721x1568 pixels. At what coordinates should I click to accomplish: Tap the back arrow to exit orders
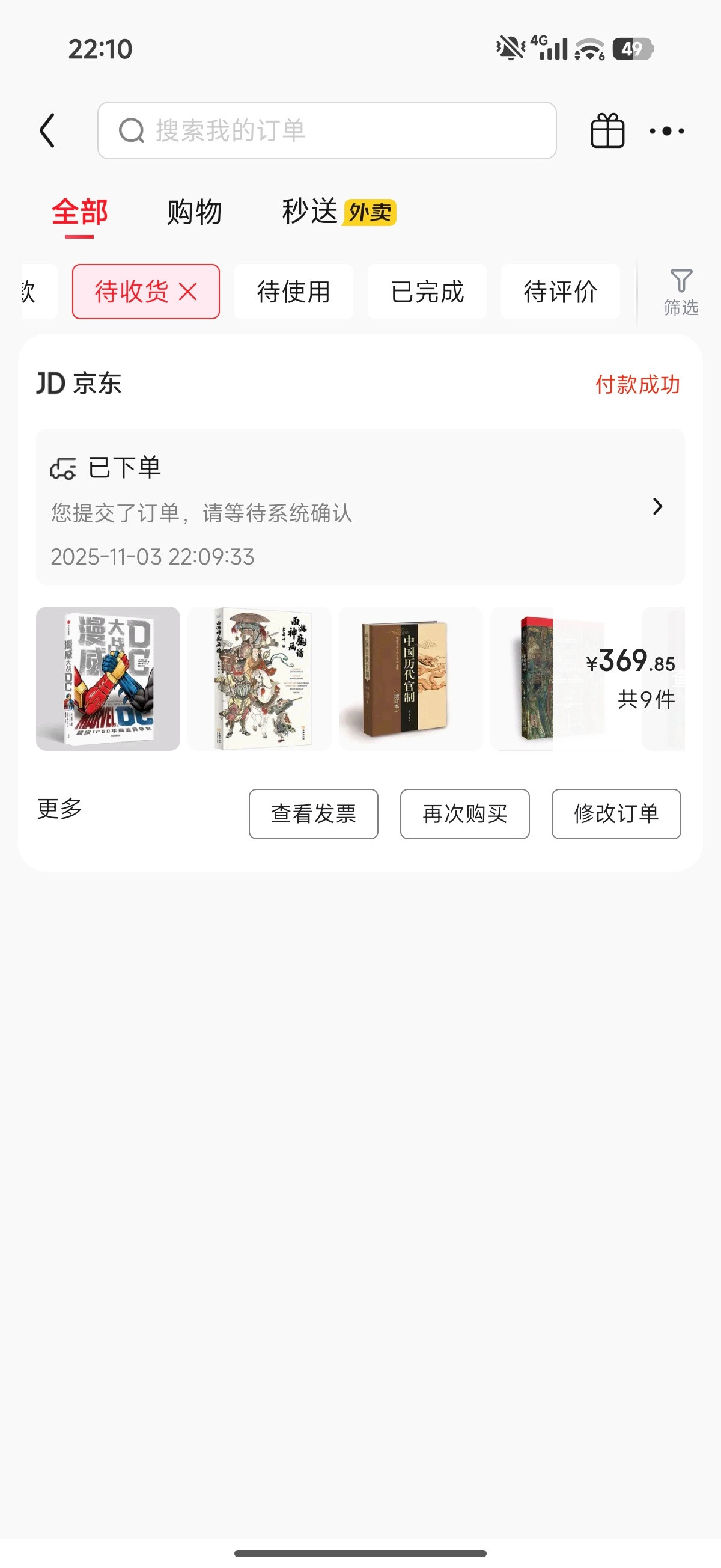(x=49, y=130)
